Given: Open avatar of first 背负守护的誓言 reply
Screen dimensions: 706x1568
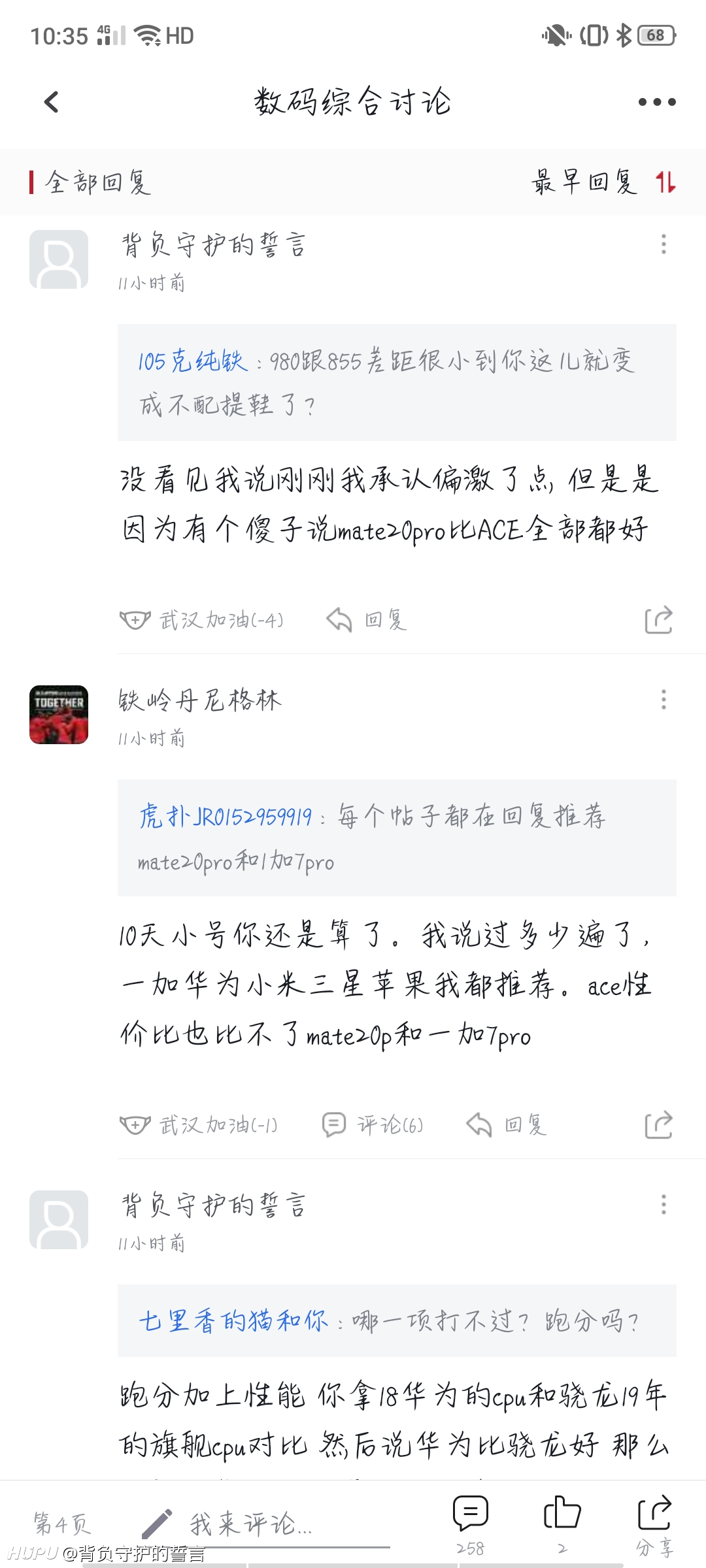Looking at the screenshot, I should coord(59,259).
